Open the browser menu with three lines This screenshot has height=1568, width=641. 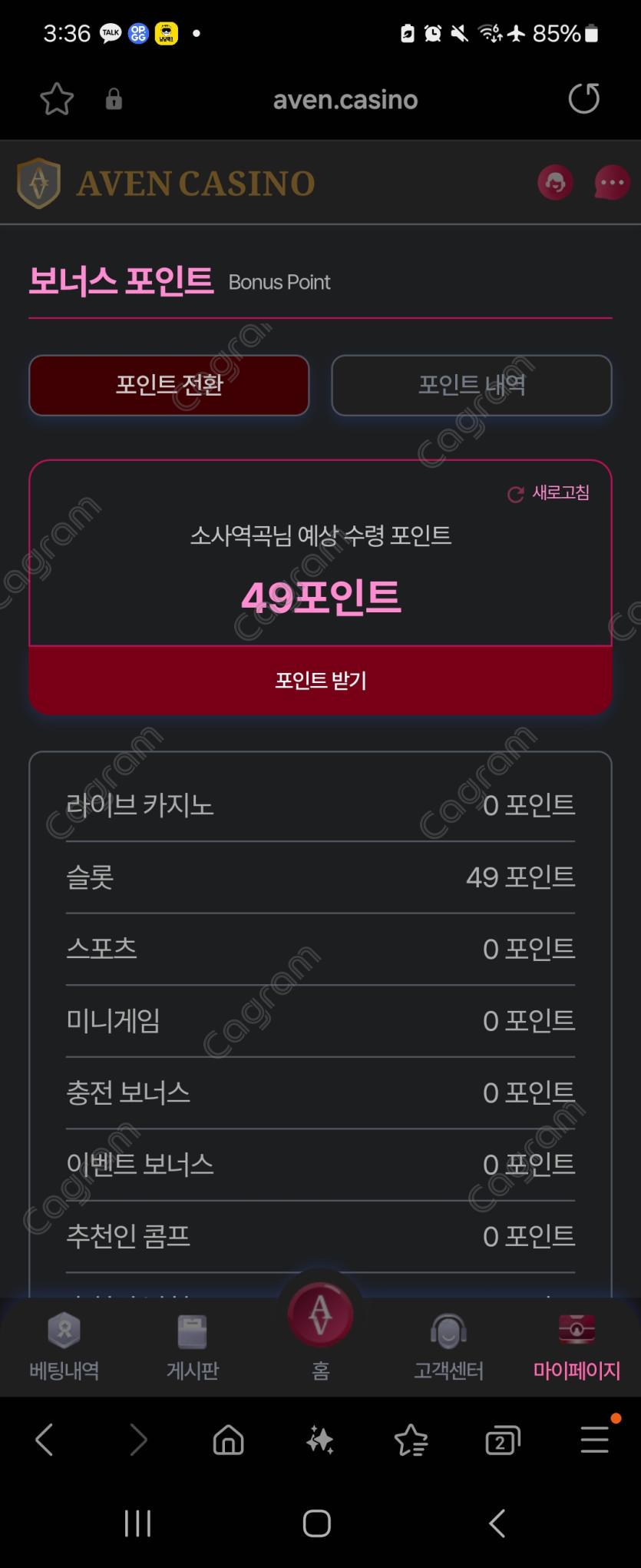pos(595,1440)
